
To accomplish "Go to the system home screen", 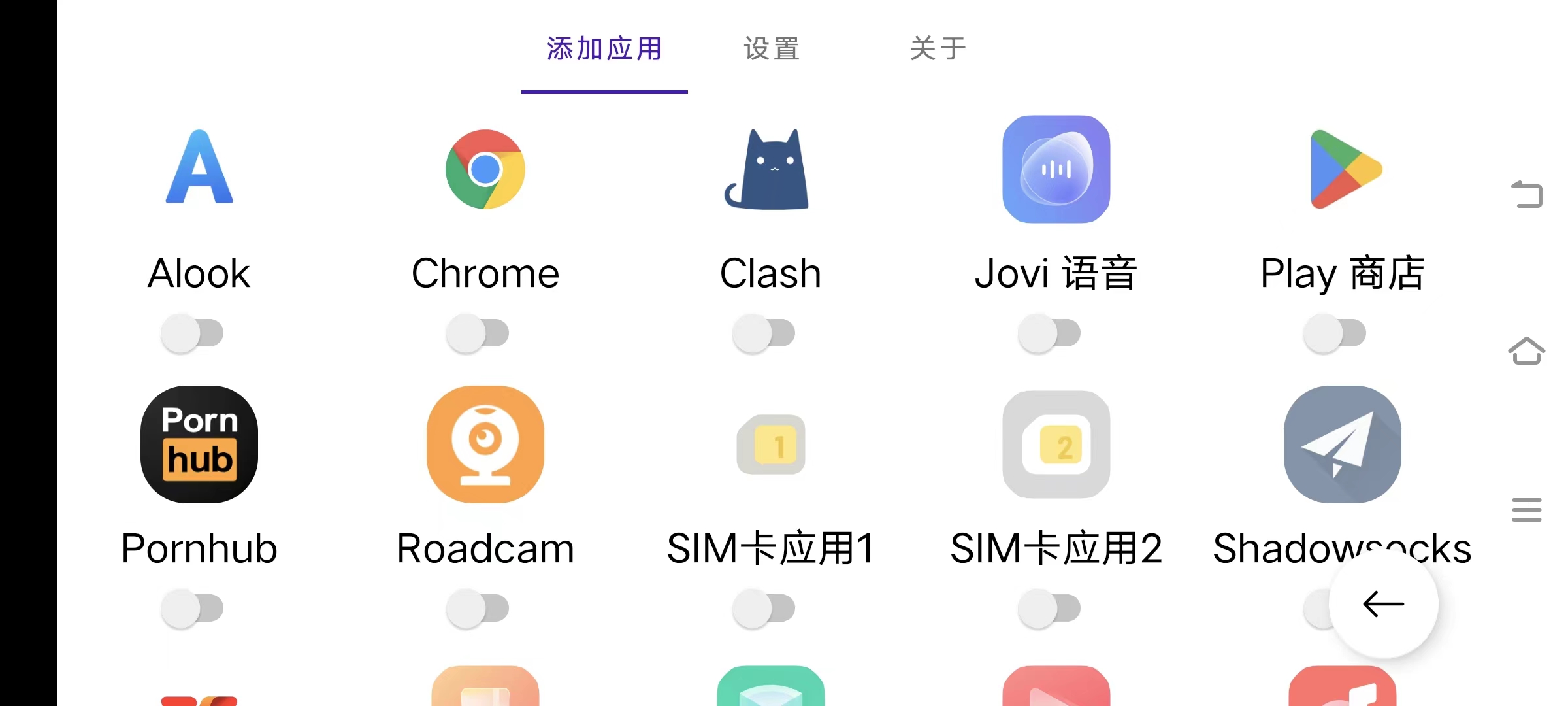I will pyautogui.click(x=1527, y=351).
